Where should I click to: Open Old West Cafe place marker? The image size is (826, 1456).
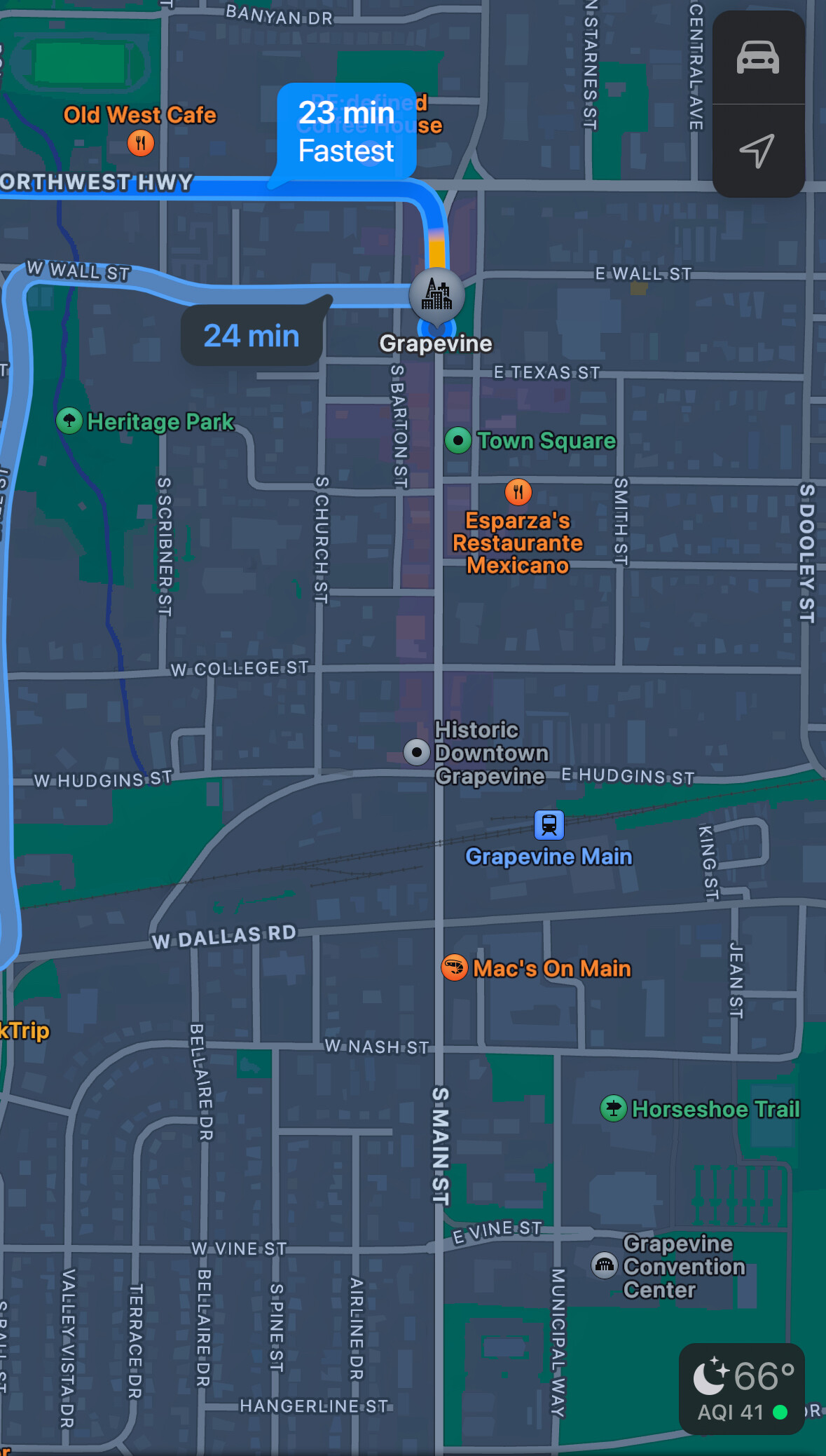[141, 143]
